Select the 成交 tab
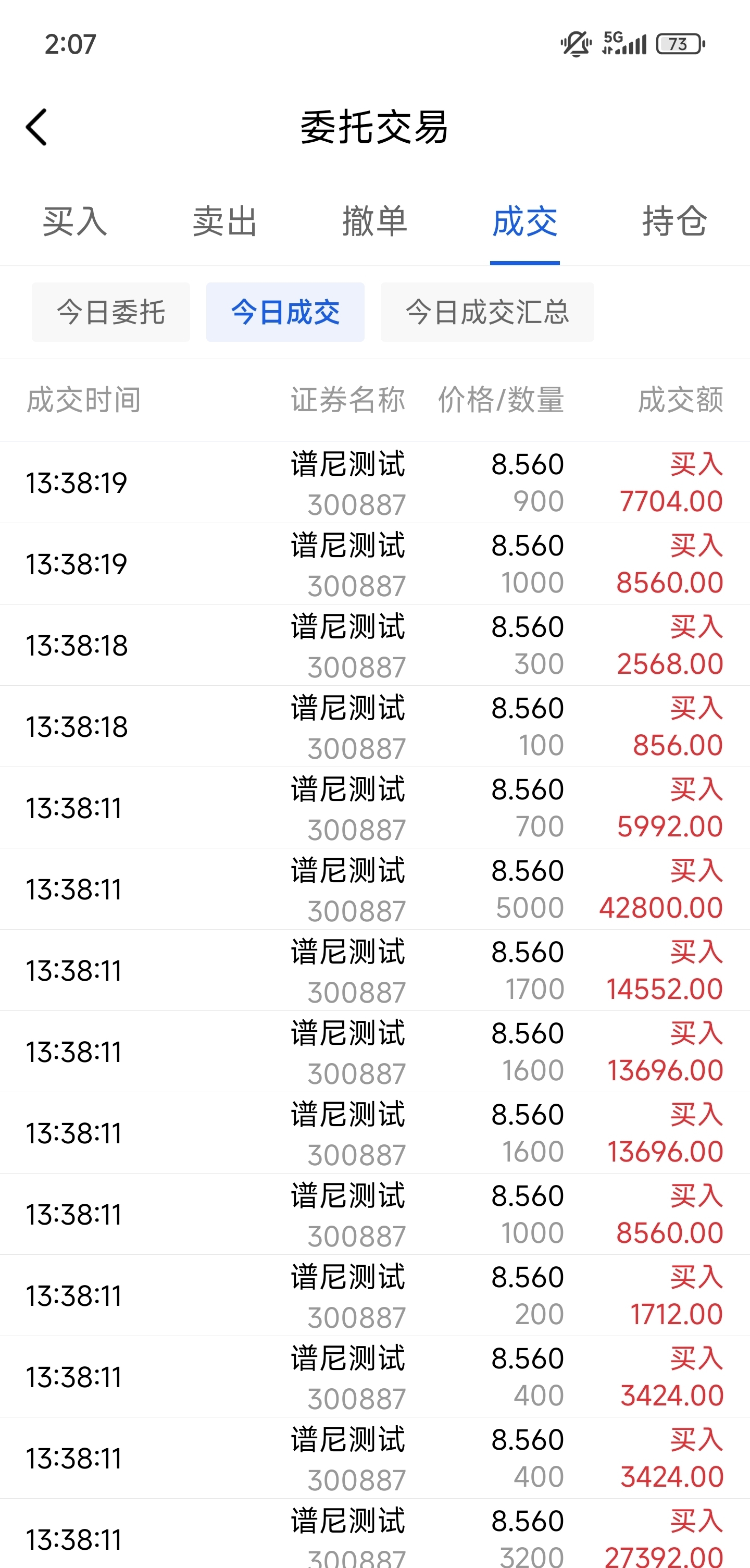Viewport: 750px width, 1568px height. click(x=525, y=221)
